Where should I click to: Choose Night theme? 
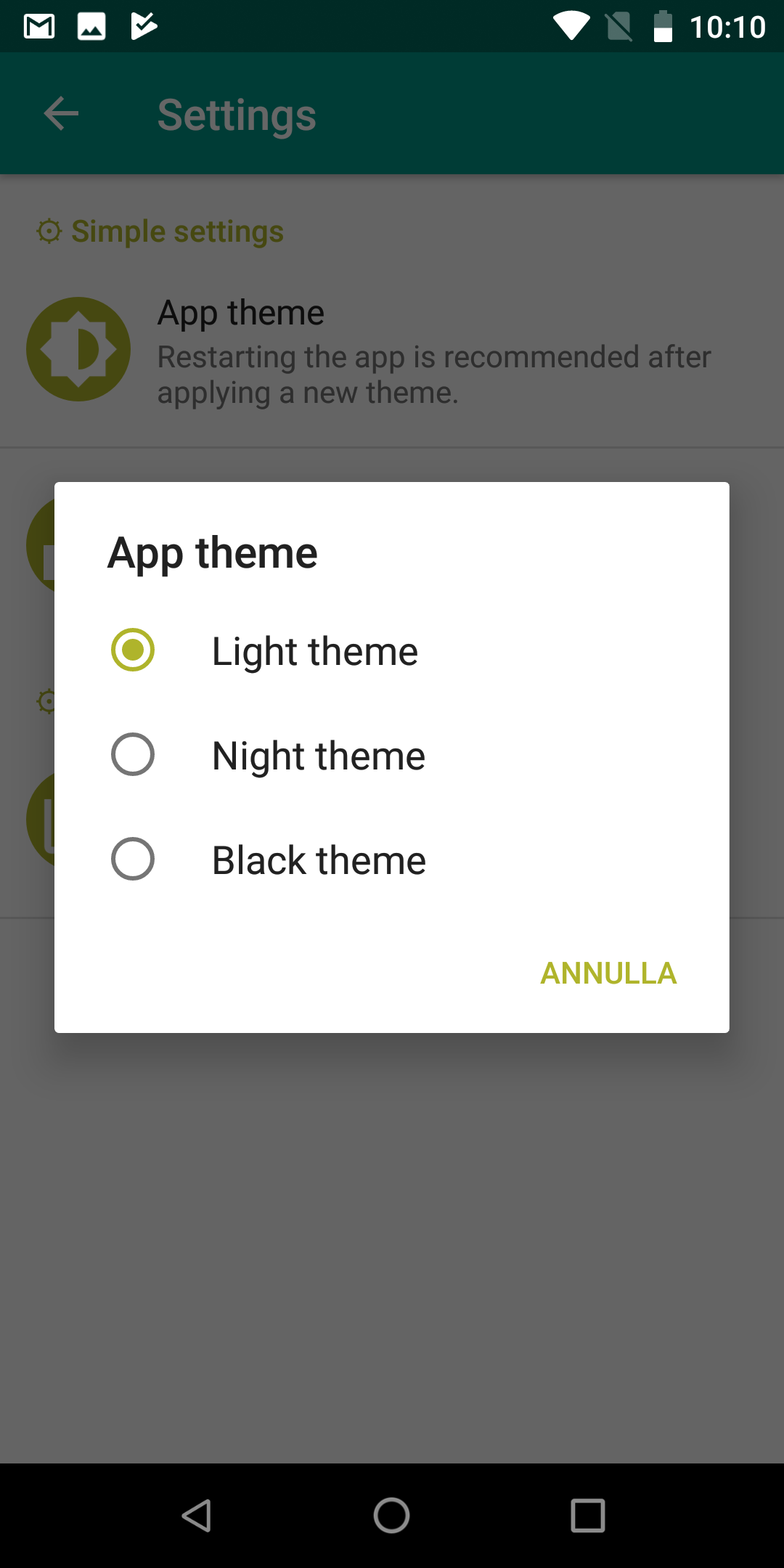392,755
